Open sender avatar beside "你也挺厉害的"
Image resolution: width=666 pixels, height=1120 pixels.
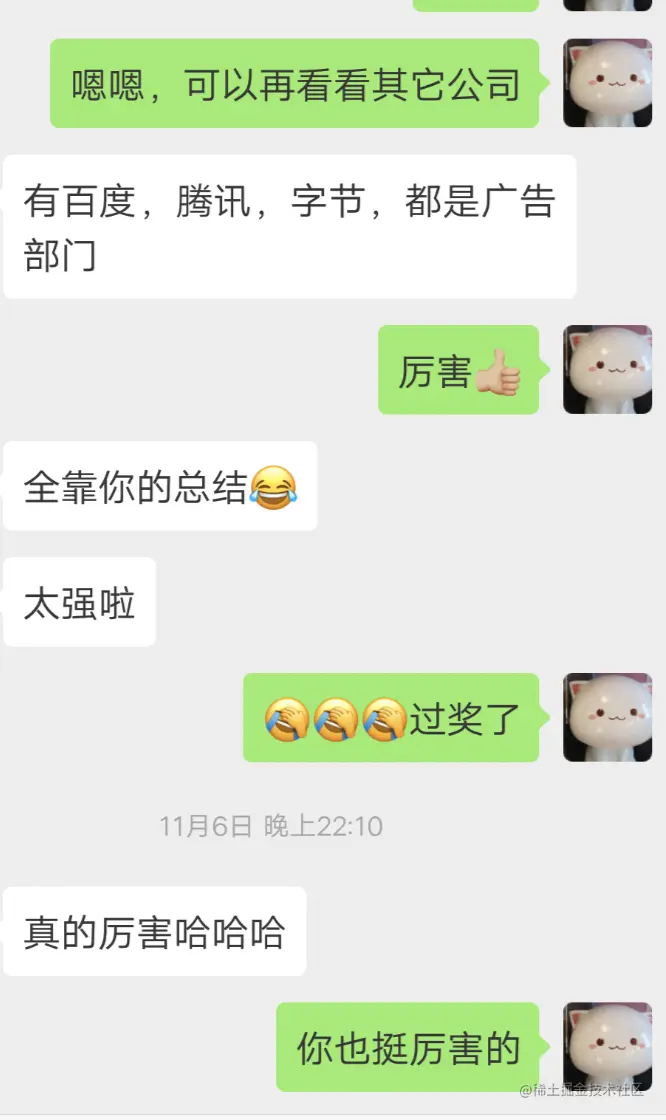pyautogui.click(x=607, y=1047)
